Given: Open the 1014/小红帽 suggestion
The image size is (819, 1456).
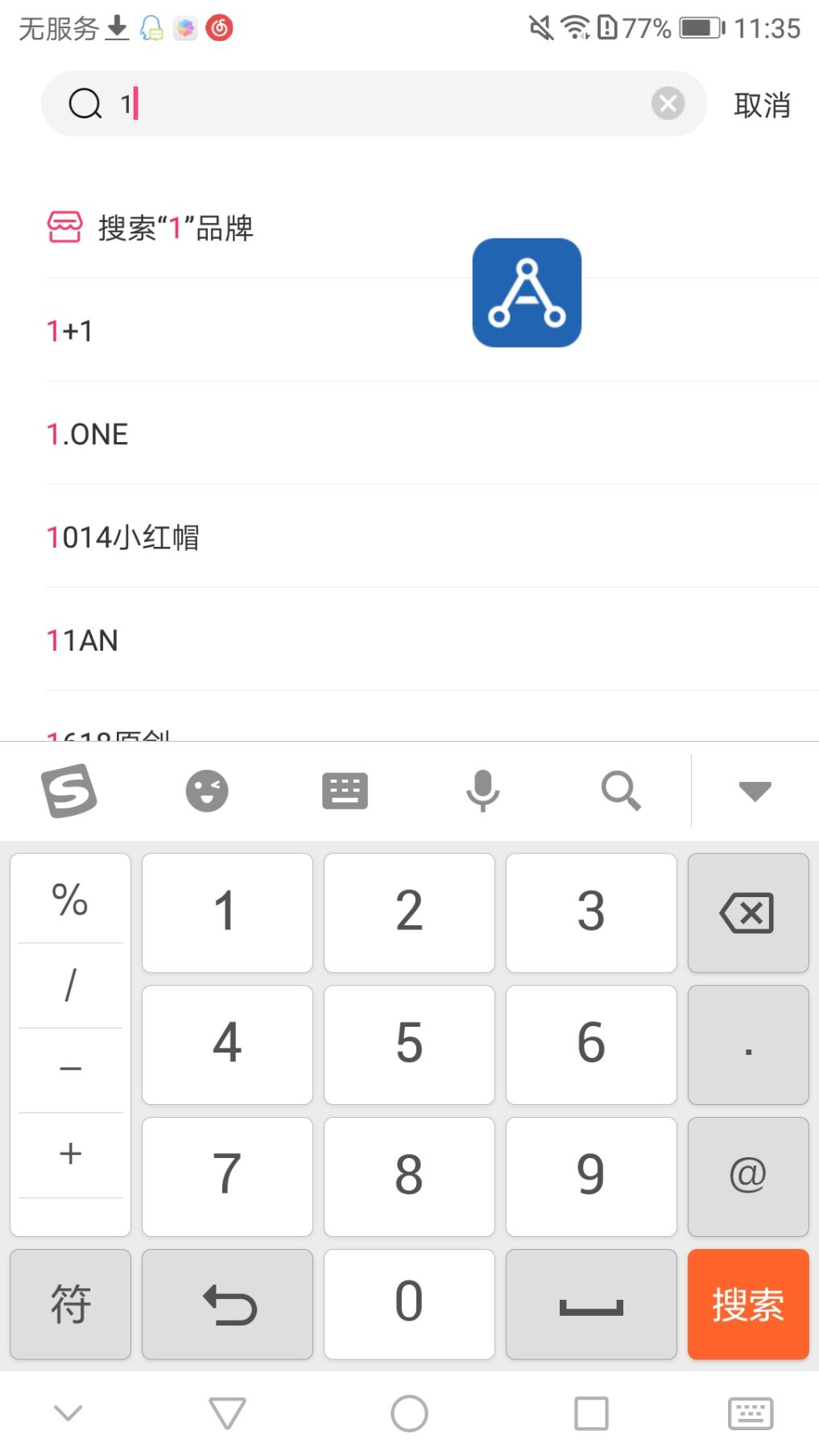Looking at the screenshot, I should point(432,537).
